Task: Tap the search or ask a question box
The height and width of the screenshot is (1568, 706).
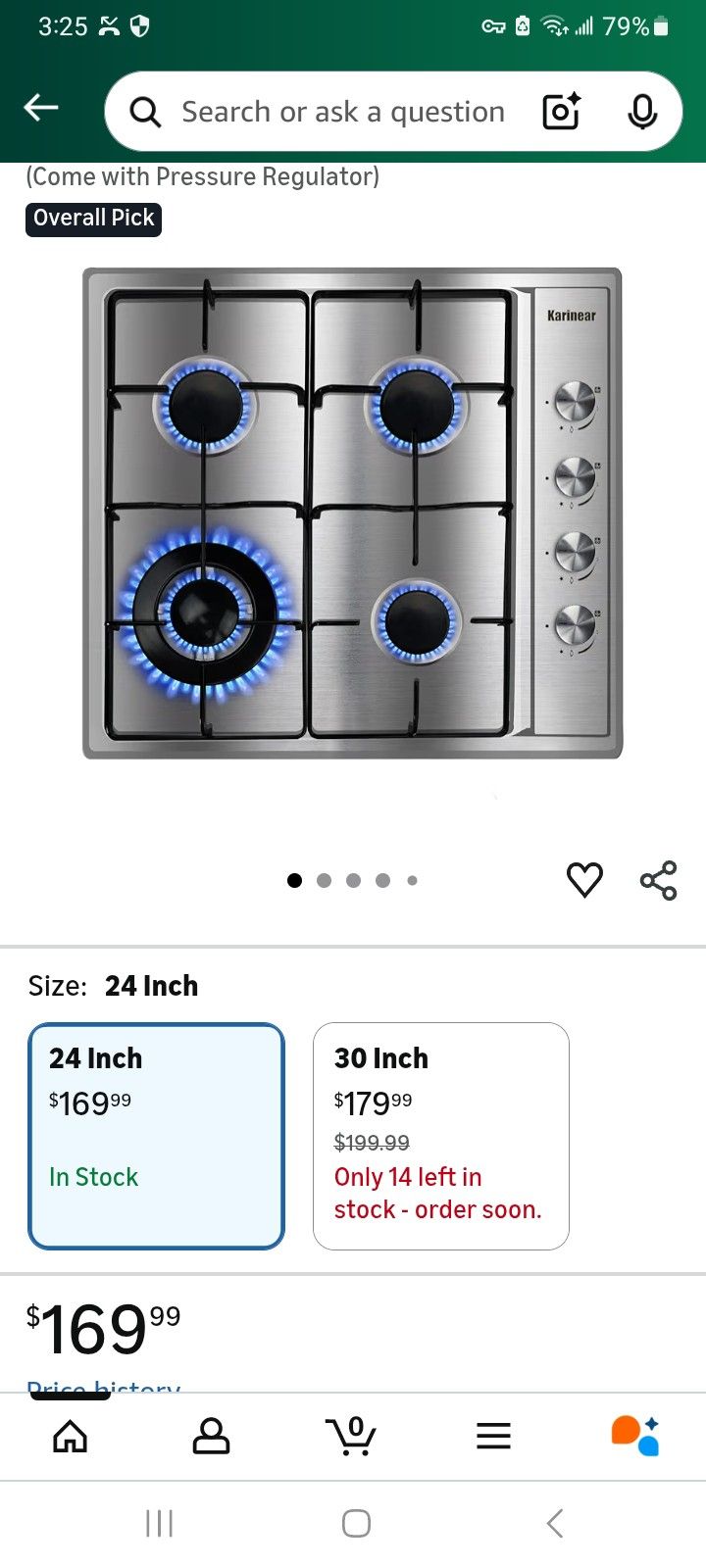Action: 341,112
